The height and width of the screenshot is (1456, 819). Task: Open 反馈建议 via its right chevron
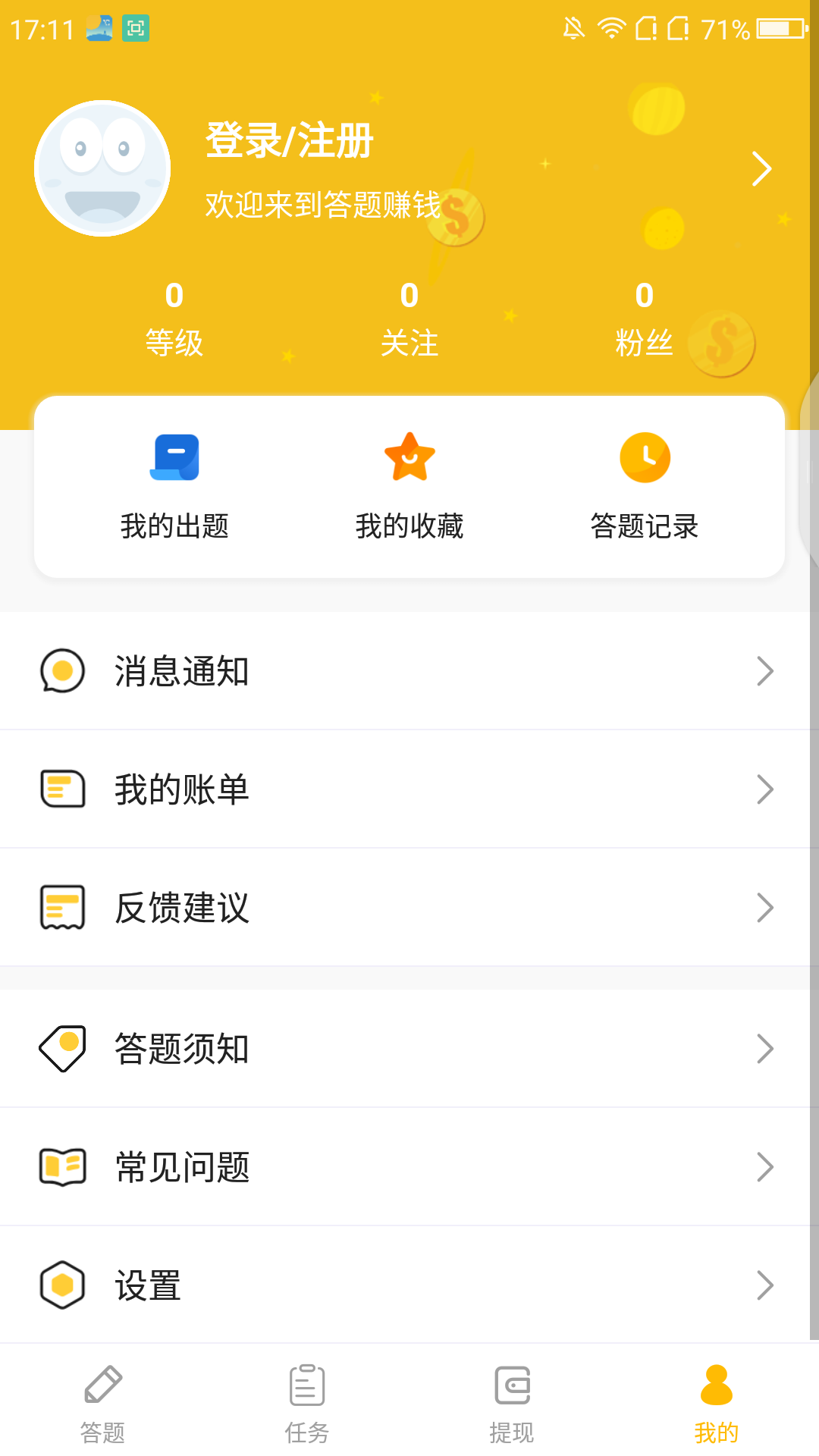click(x=766, y=907)
